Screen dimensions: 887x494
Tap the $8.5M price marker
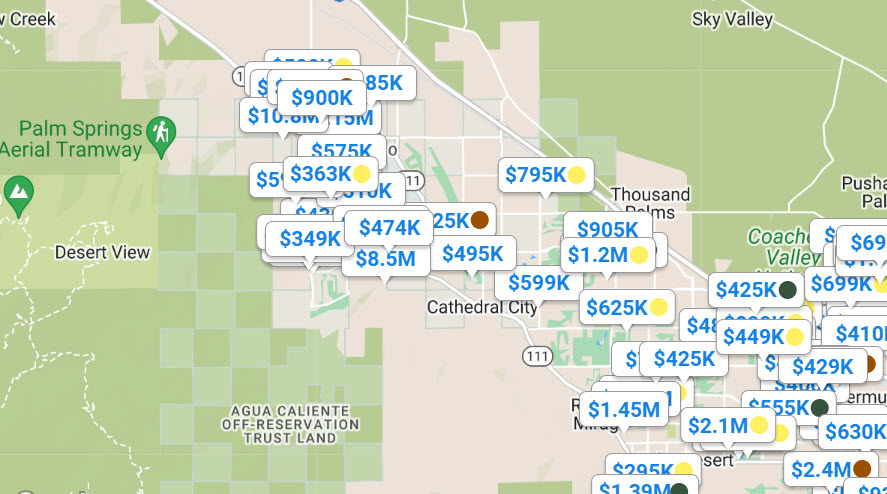pos(385,260)
